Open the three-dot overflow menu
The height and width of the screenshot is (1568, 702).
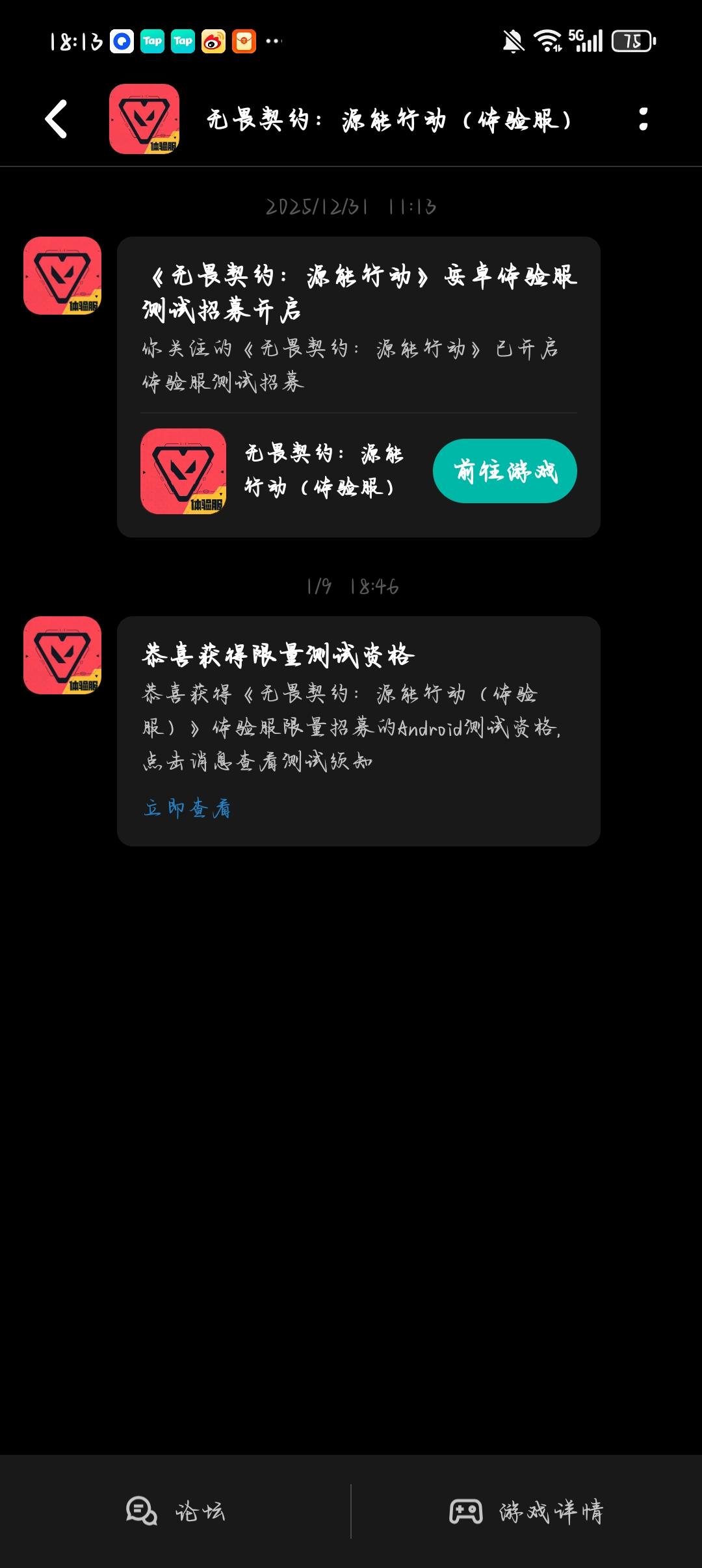(x=643, y=119)
